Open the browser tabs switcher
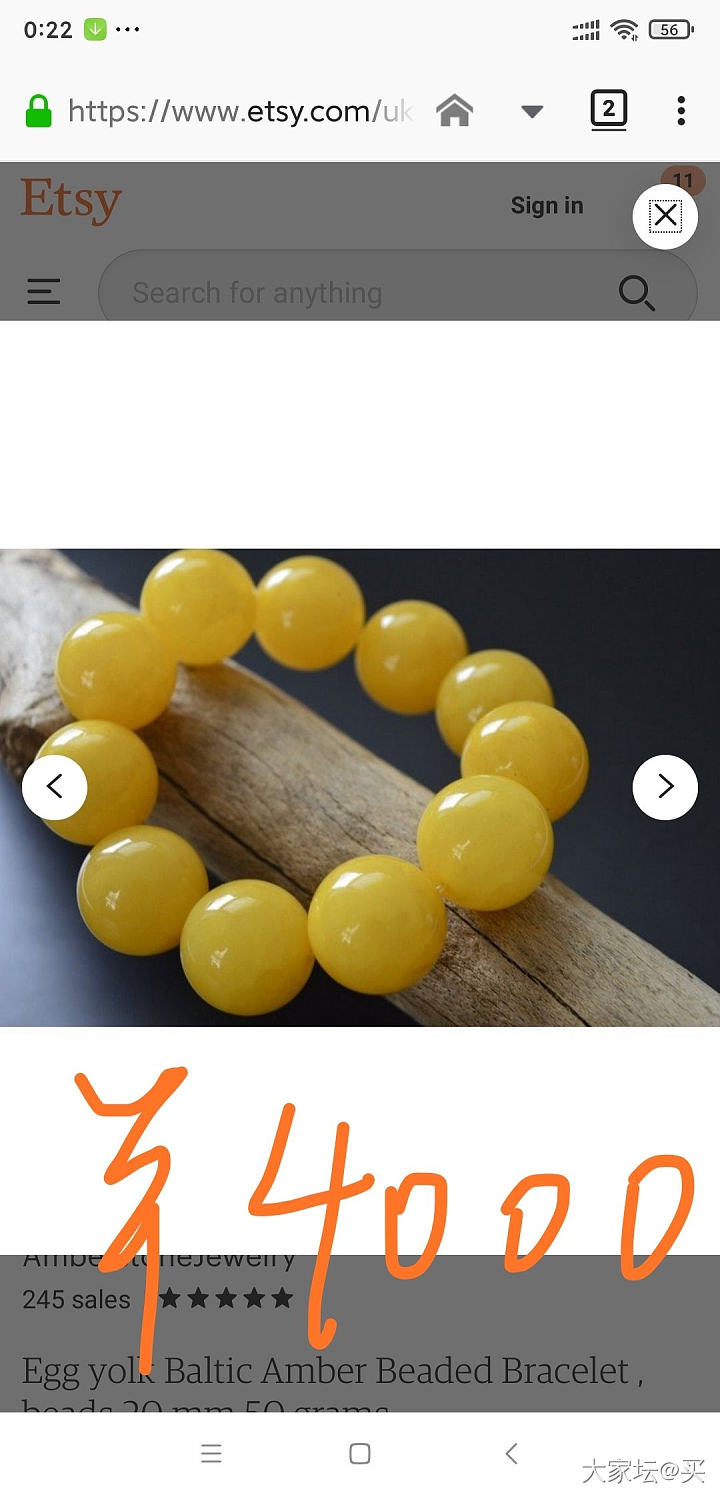 608,109
